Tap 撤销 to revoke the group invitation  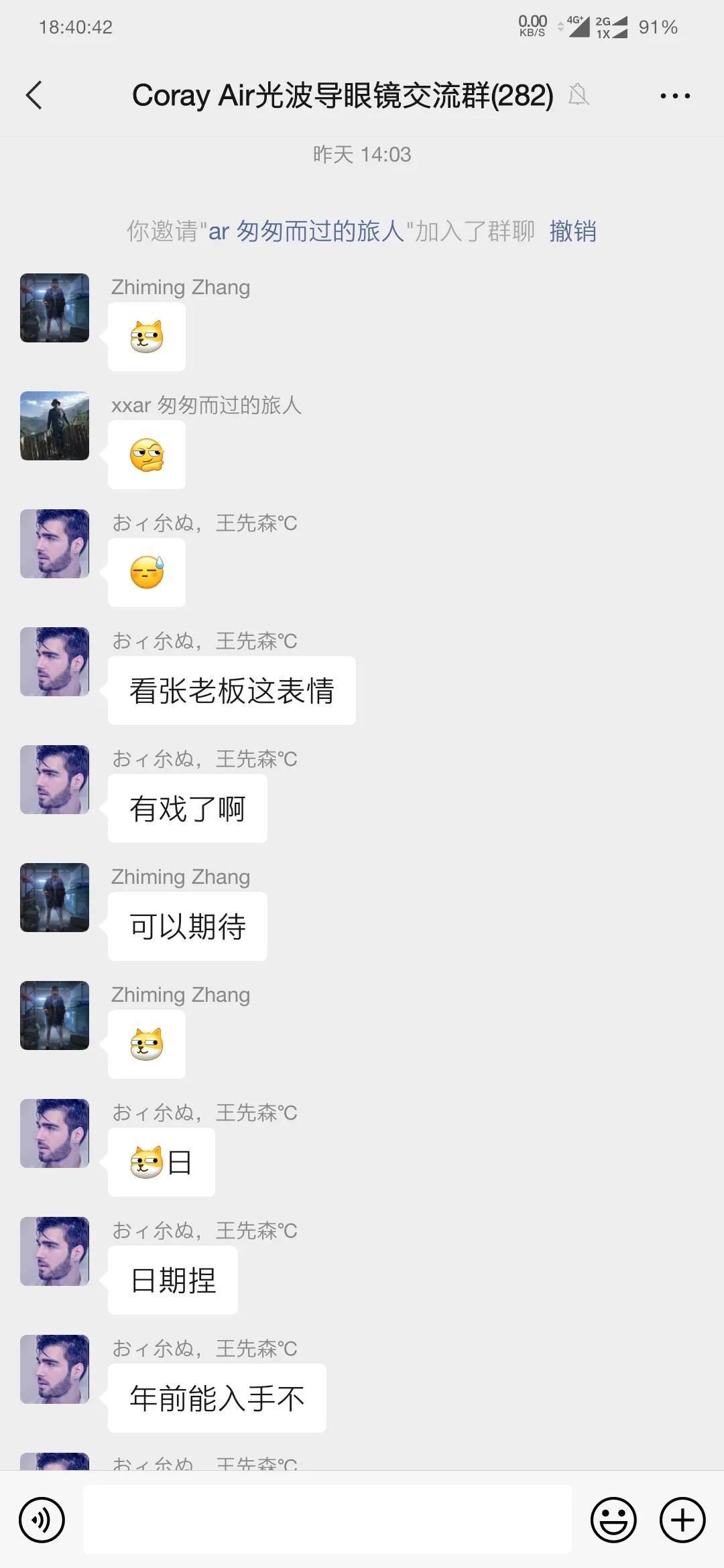[572, 231]
